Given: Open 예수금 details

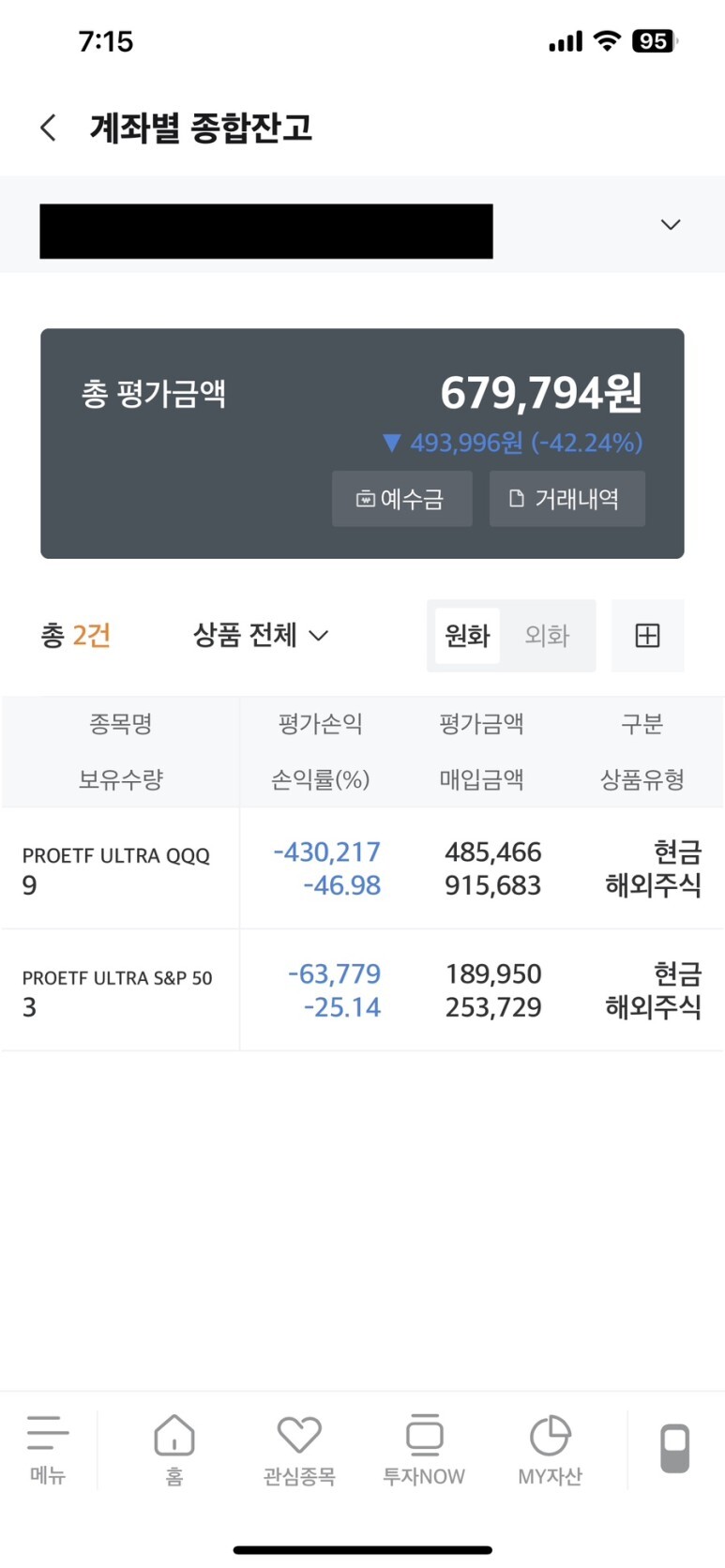Looking at the screenshot, I should point(401,499).
